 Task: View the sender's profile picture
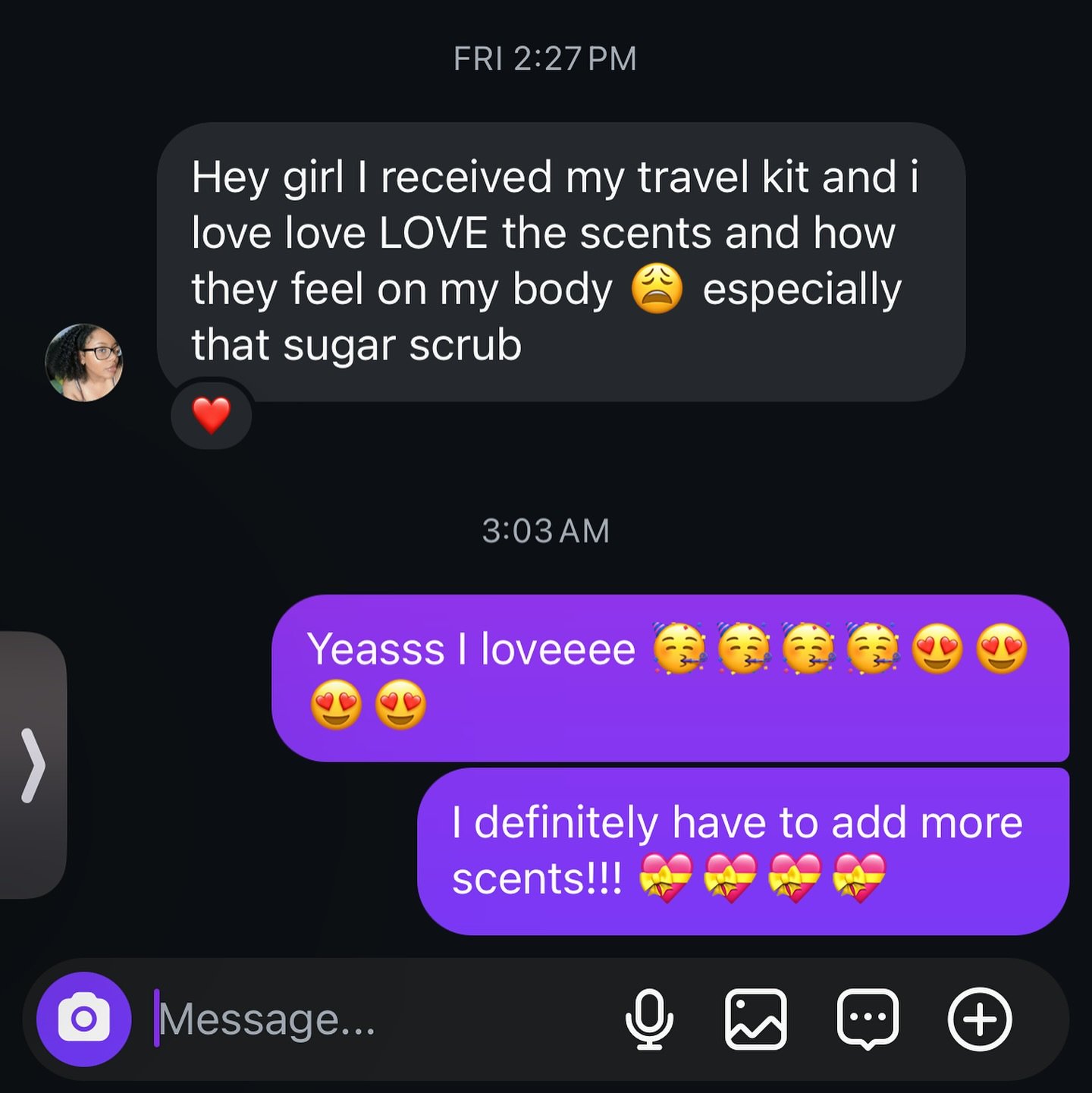[84, 363]
